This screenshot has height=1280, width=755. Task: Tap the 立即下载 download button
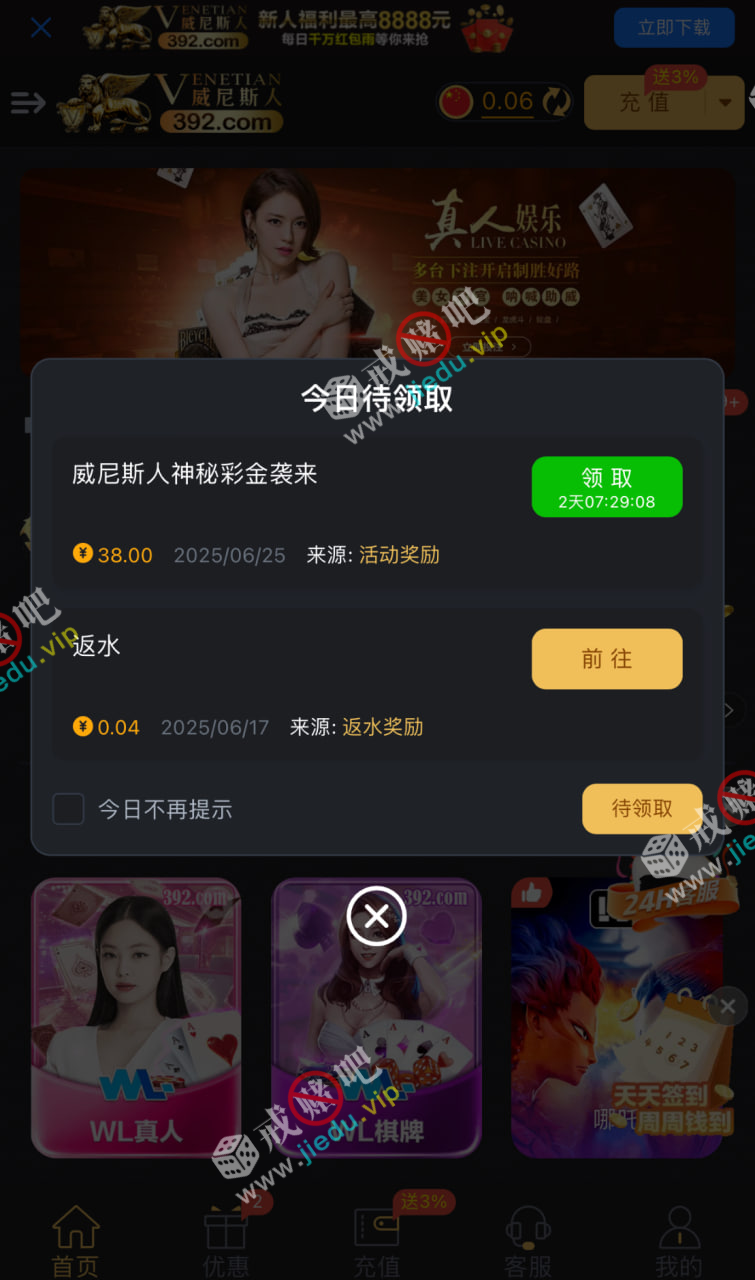(x=673, y=28)
